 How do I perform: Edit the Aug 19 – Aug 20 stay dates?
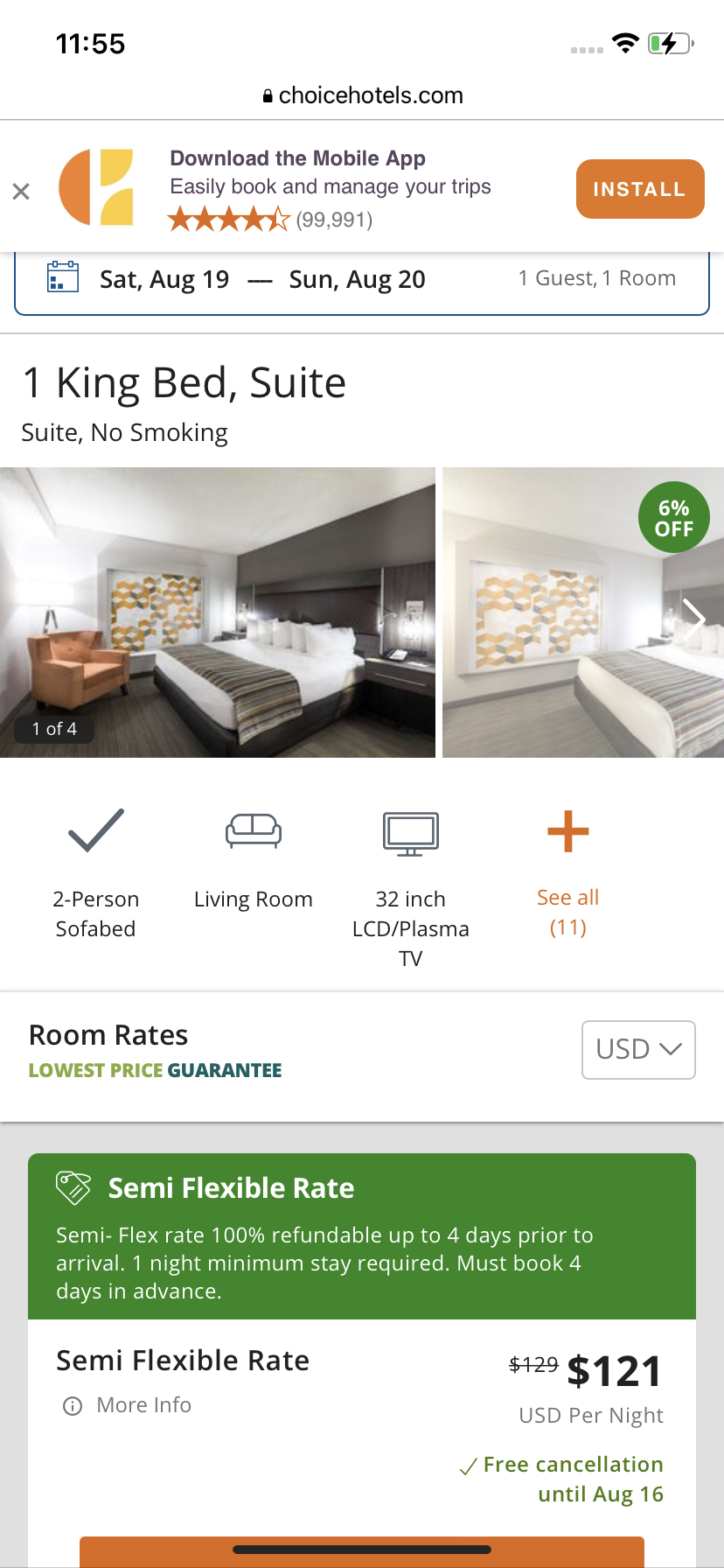(262, 279)
